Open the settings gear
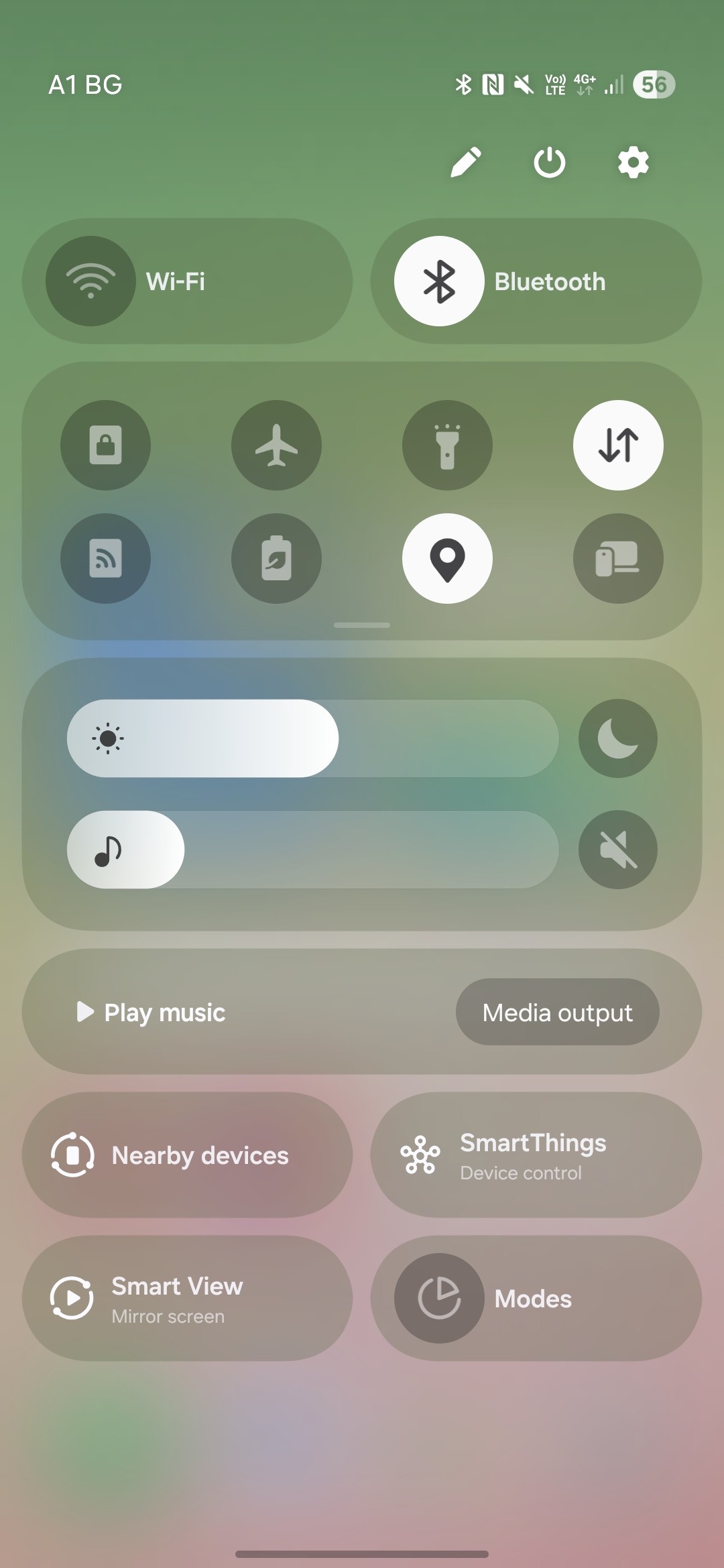 tap(633, 162)
